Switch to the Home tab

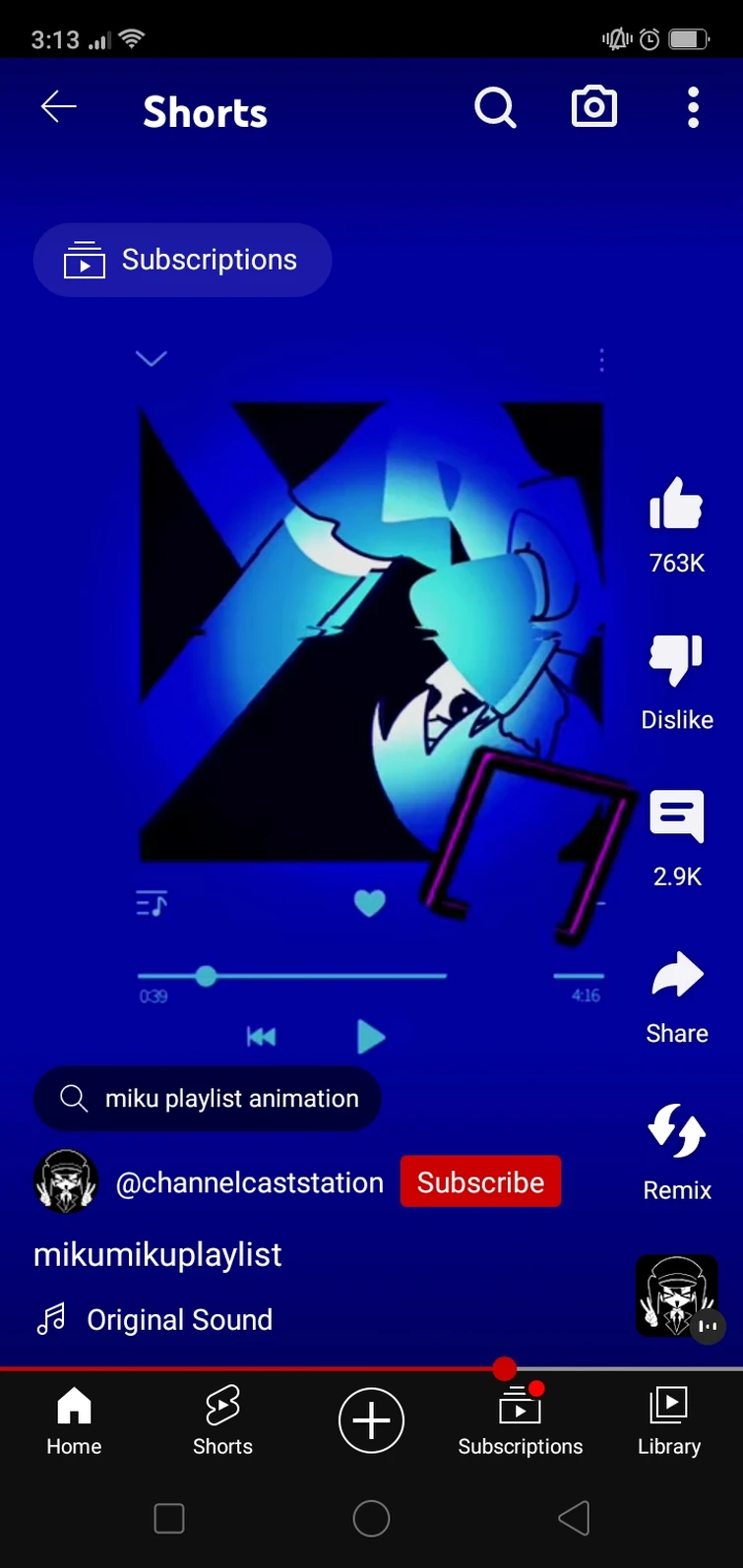pyautogui.click(x=74, y=1420)
